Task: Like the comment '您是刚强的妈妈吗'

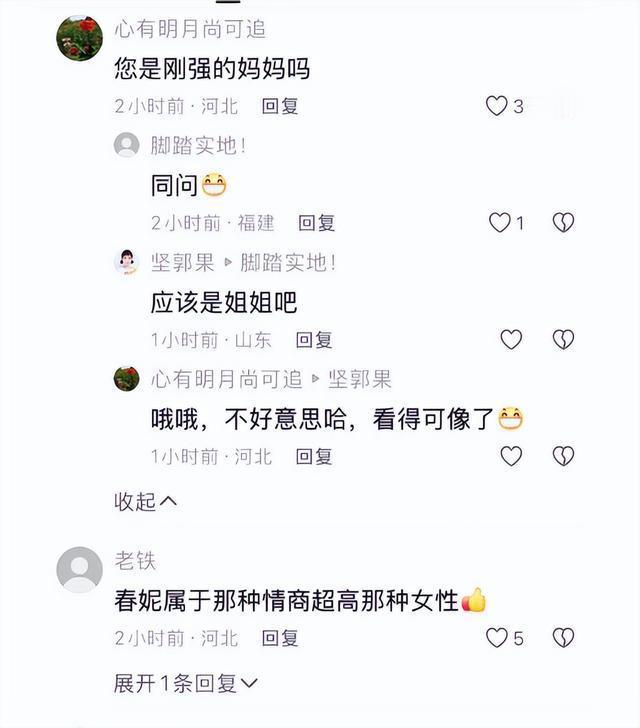Action: [x=497, y=106]
